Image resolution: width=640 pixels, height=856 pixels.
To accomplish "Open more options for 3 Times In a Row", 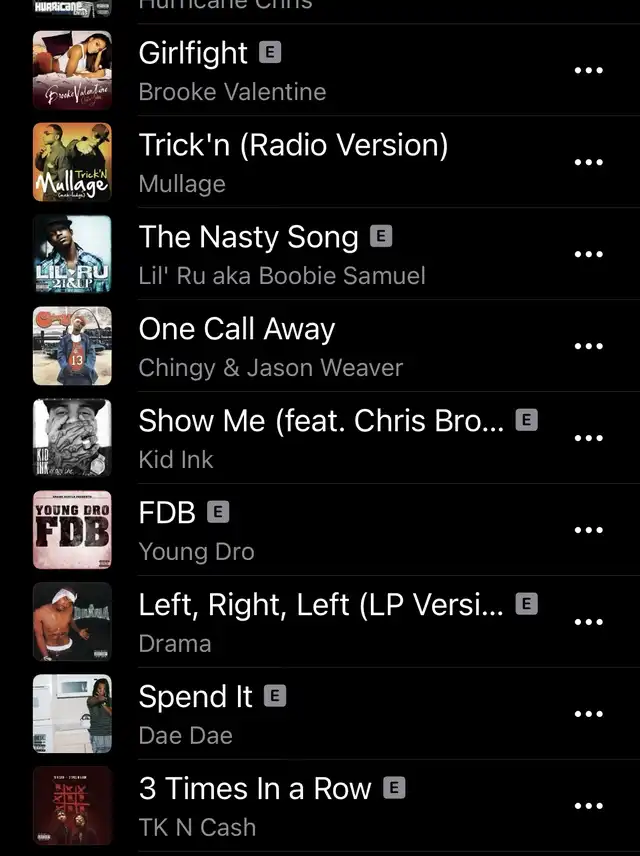I will [x=589, y=806].
